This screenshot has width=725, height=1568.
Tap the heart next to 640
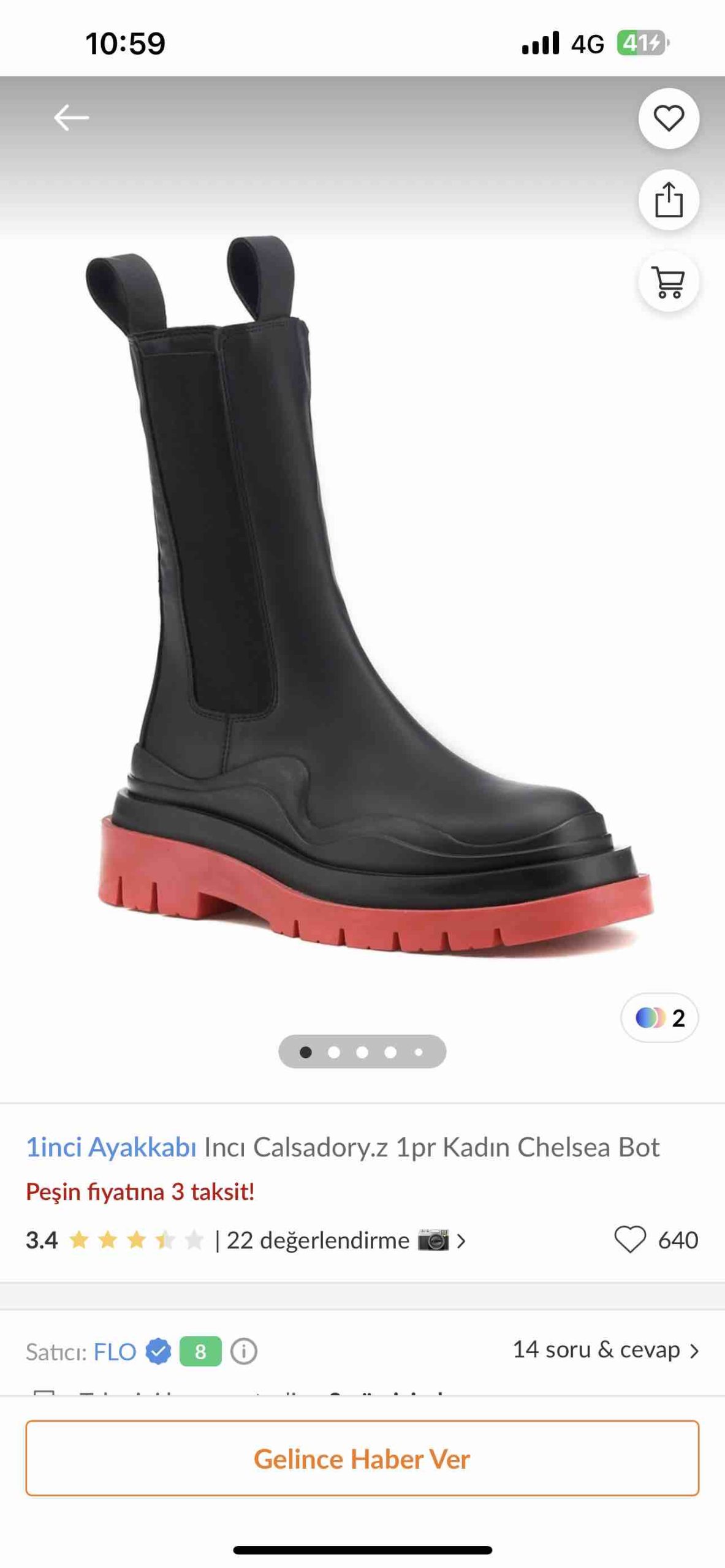pyautogui.click(x=630, y=1240)
